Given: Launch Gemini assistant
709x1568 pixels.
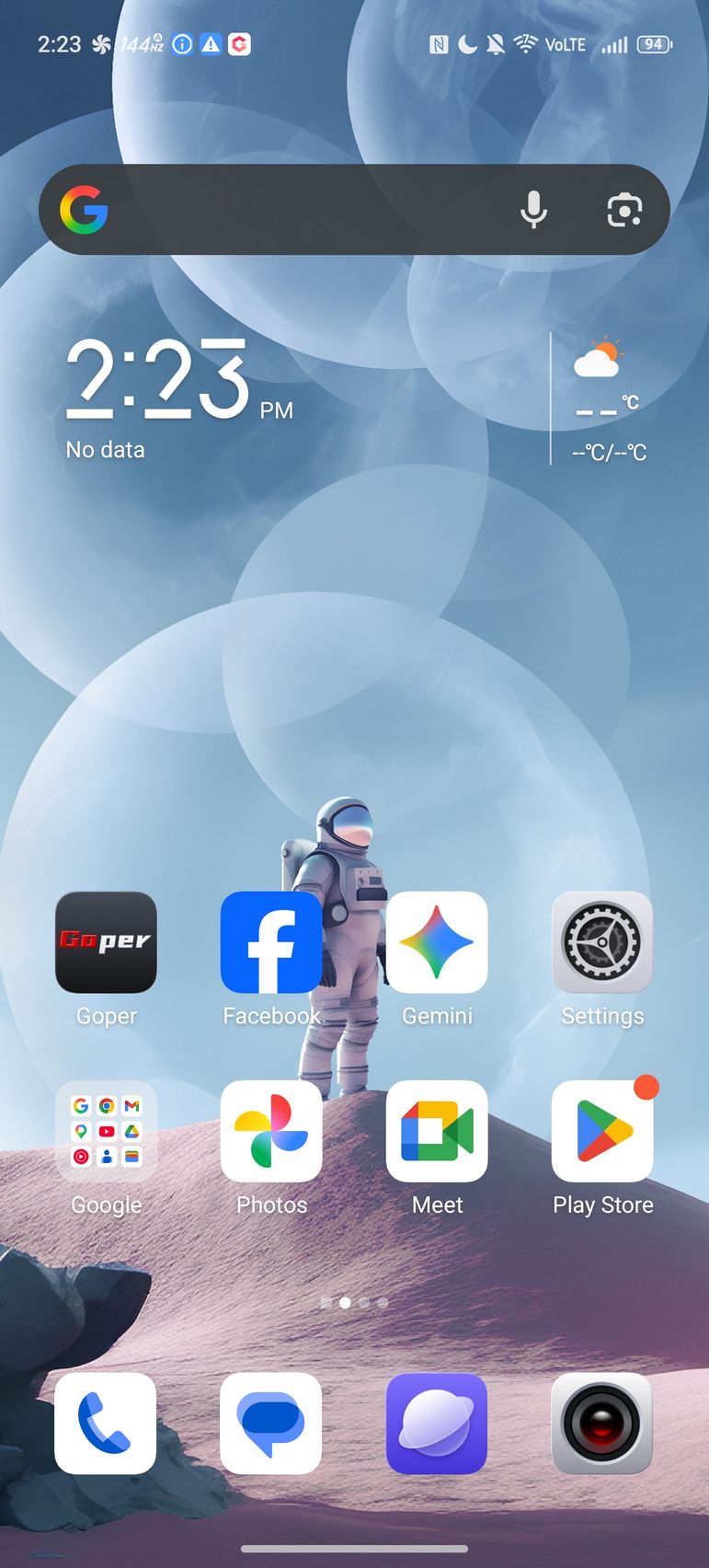Looking at the screenshot, I should [437, 942].
